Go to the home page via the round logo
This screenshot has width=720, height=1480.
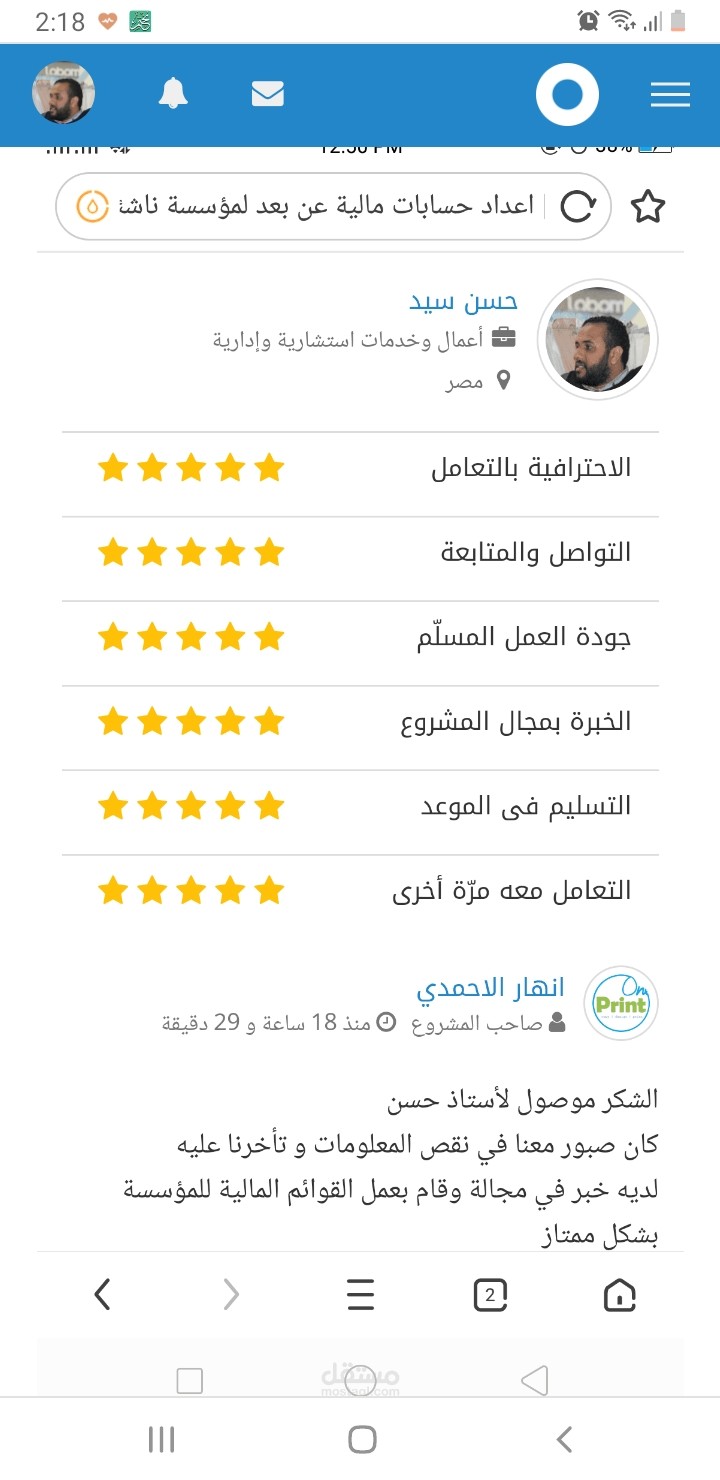(x=567, y=95)
